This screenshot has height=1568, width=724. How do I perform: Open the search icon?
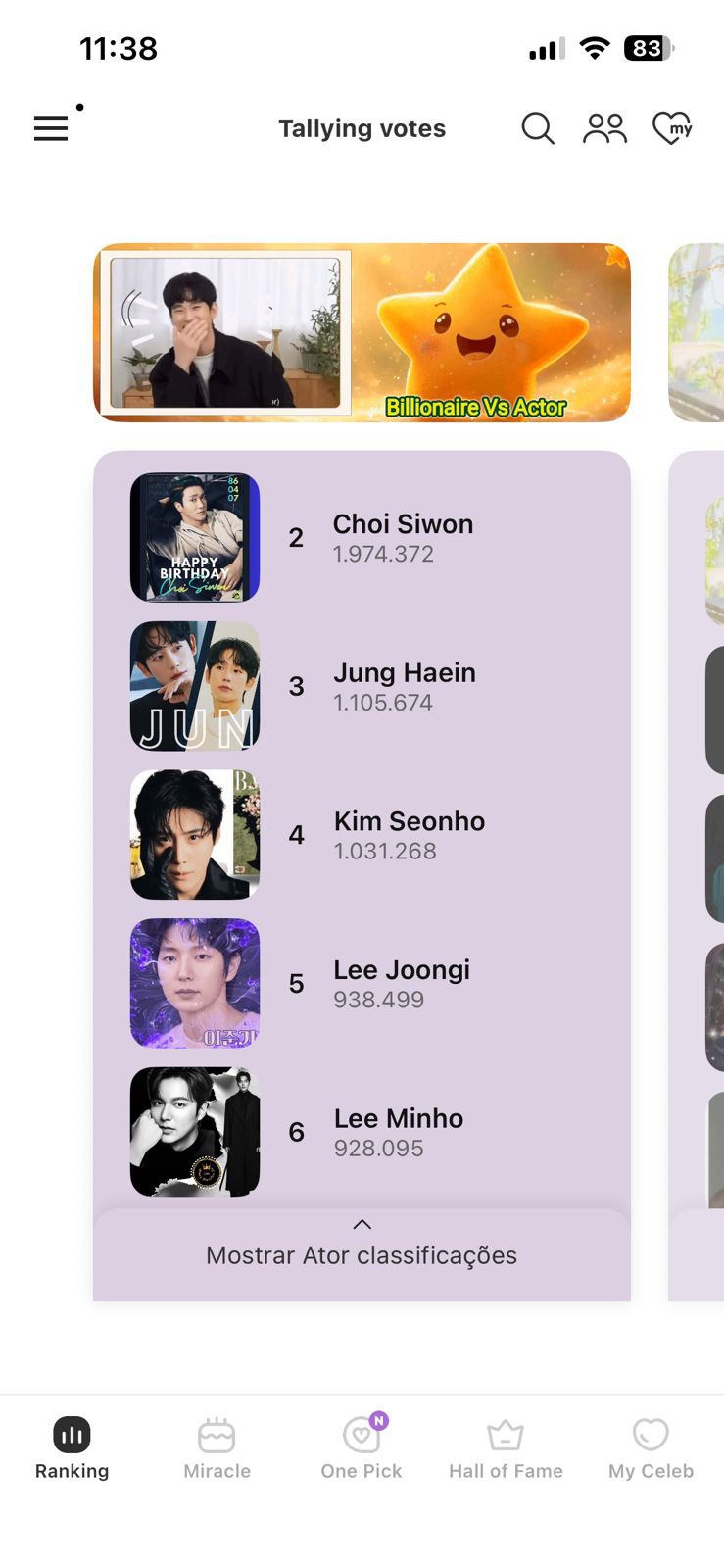(x=537, y=128)
